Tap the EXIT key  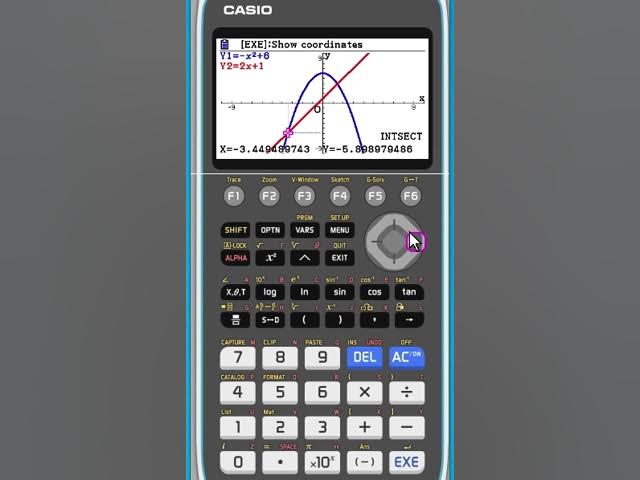340,258
